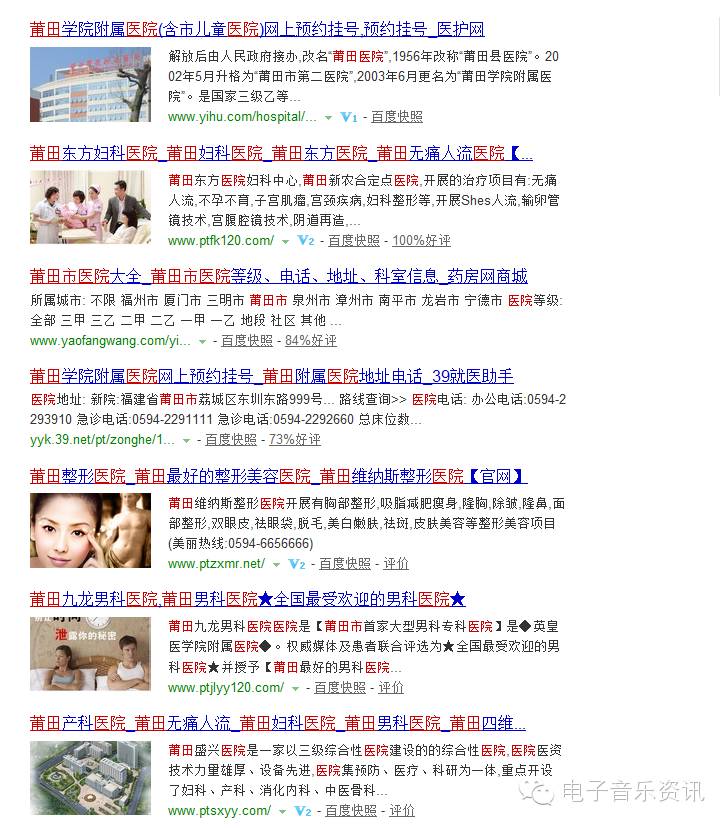View 百度快照 for the www.yihu.com result
The width and height of the screenshot is (726, 828).
(x=397, y=117)
